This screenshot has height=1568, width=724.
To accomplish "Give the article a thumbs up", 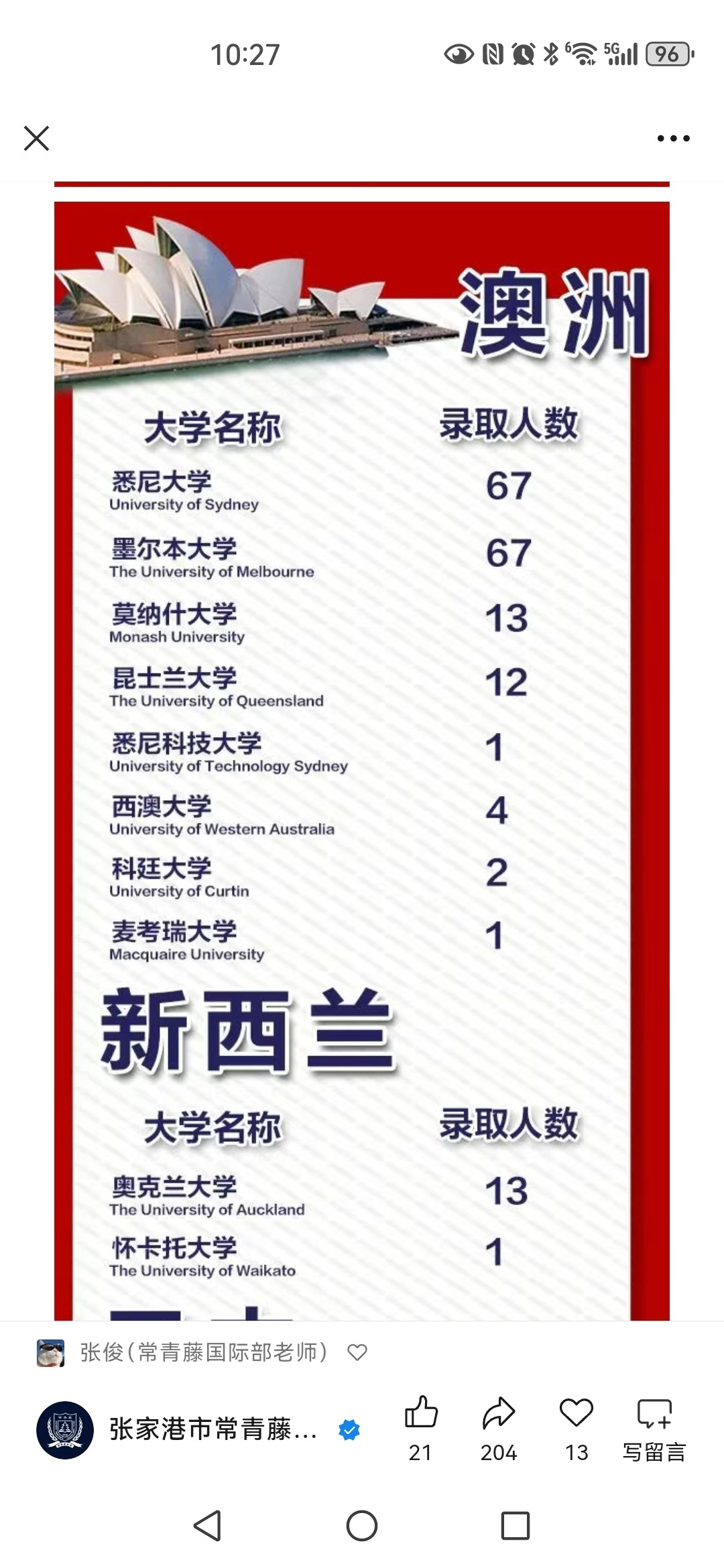I will point(421,1414).
